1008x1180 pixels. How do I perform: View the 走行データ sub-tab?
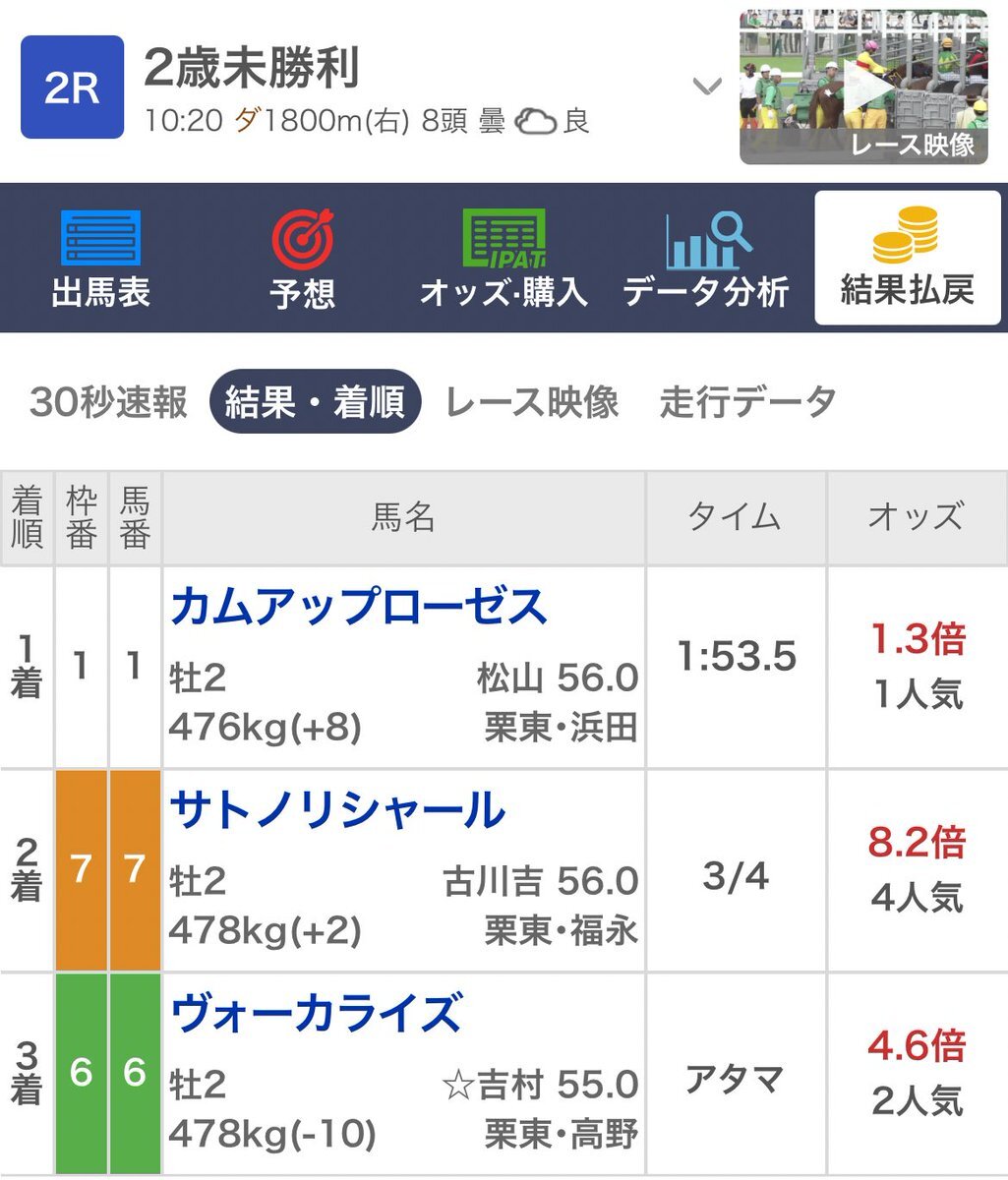tap(748, 402)
